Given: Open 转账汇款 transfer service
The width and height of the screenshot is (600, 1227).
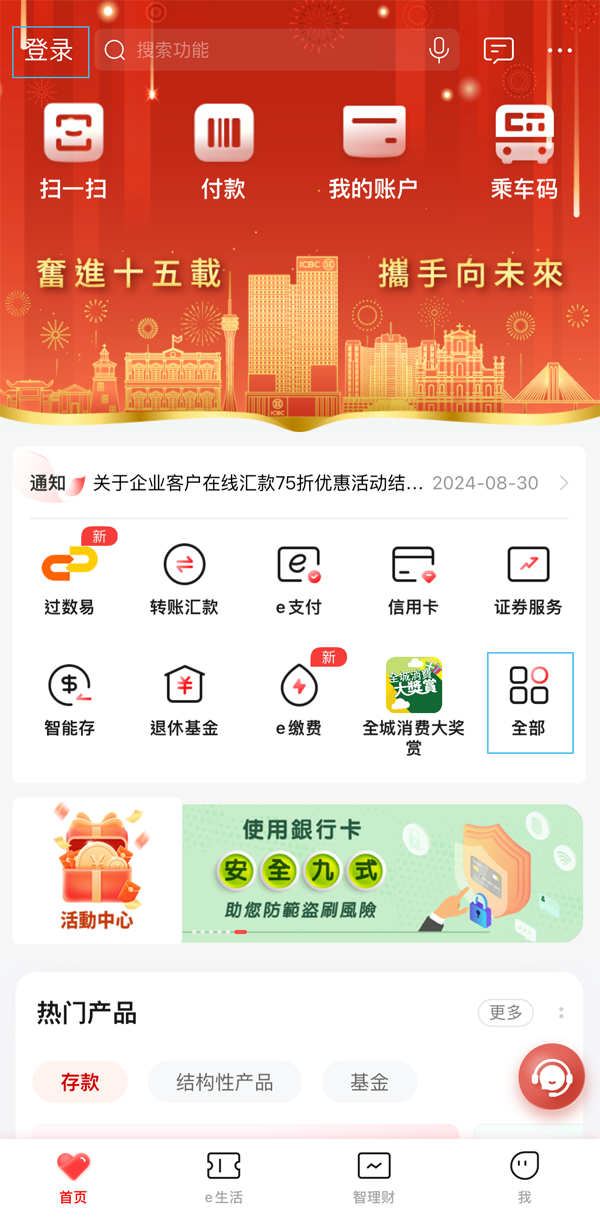Looking at the screenshot, I should [x=184, y=580].
